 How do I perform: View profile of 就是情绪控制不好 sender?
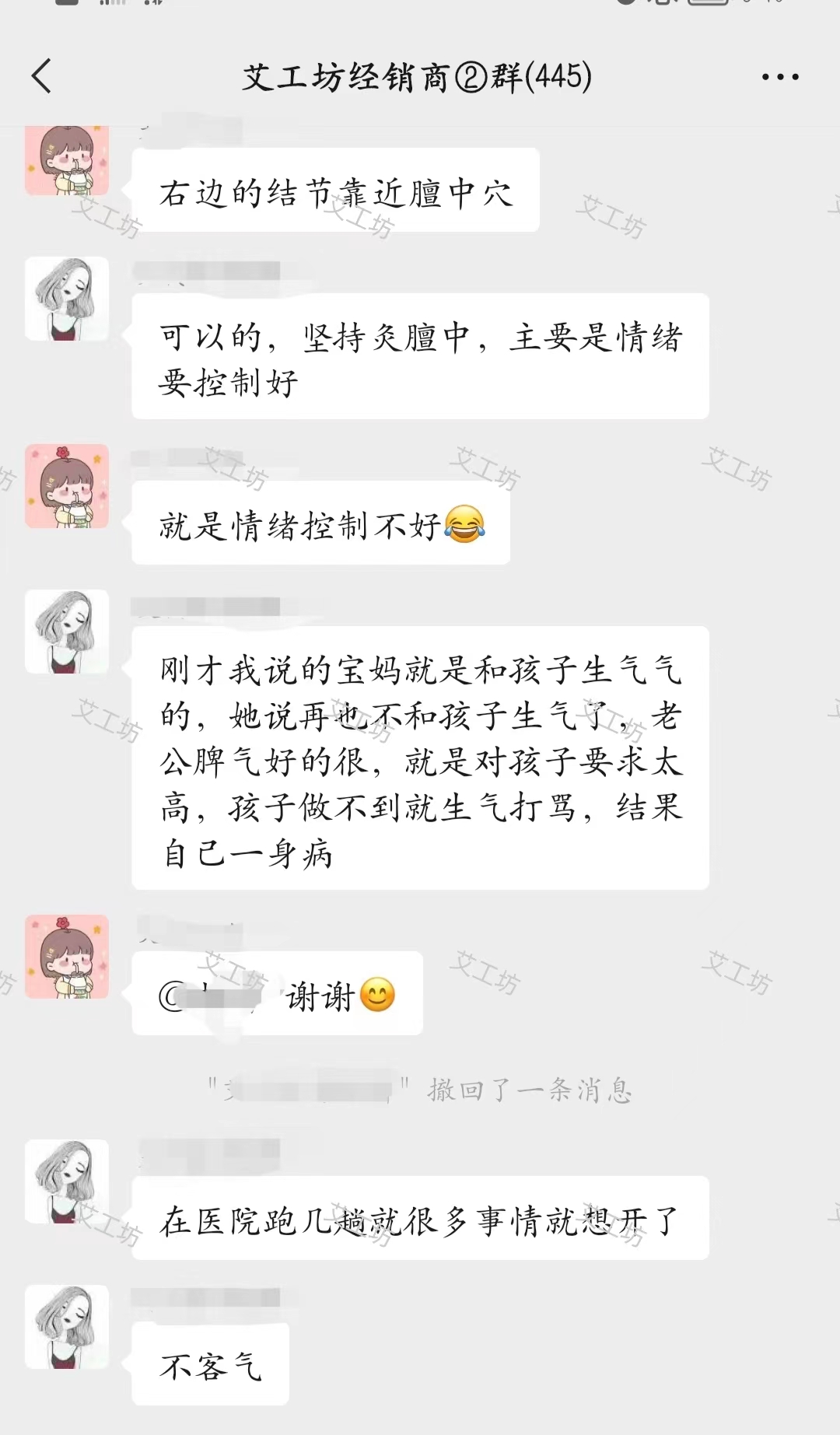67,486
